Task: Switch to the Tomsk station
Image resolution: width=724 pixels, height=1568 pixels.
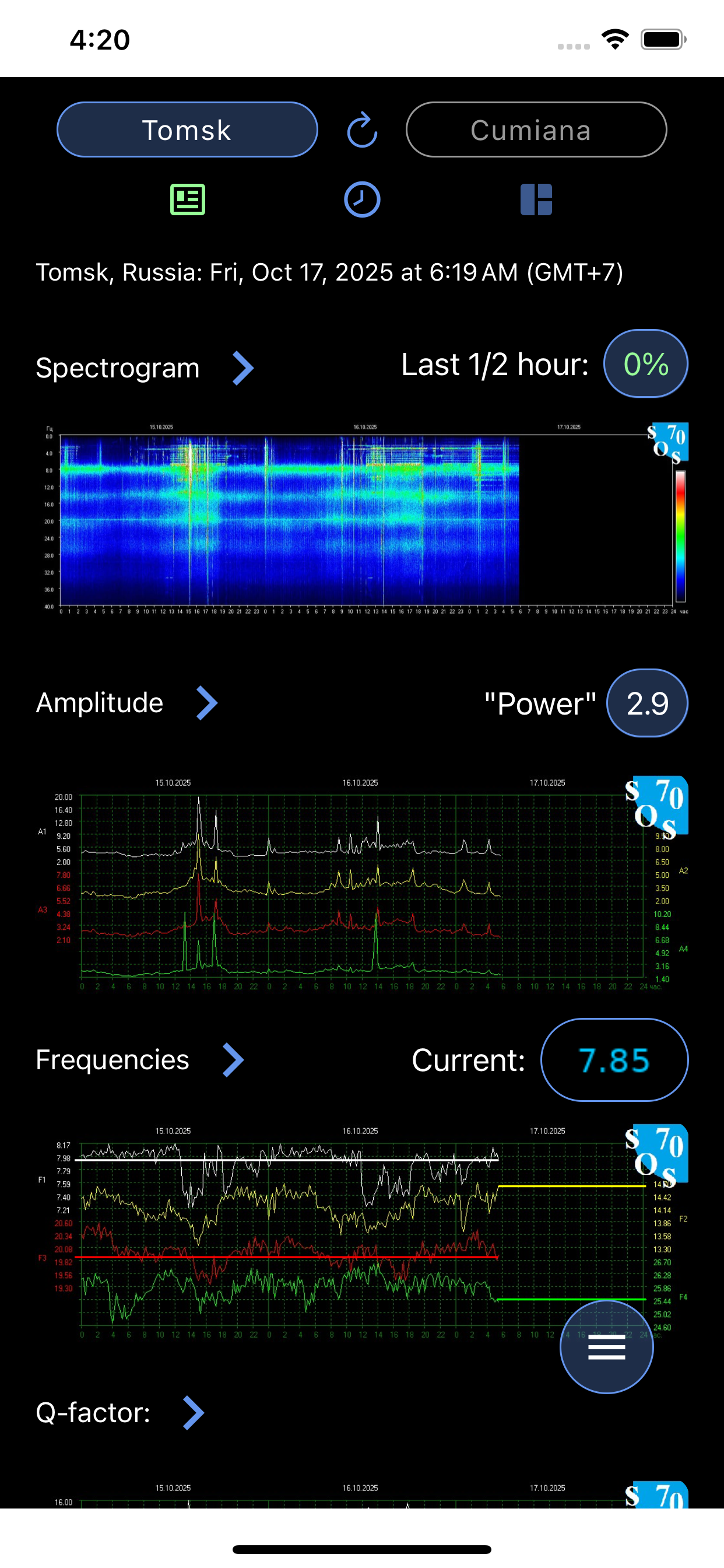Action: [x=187, y=129]
